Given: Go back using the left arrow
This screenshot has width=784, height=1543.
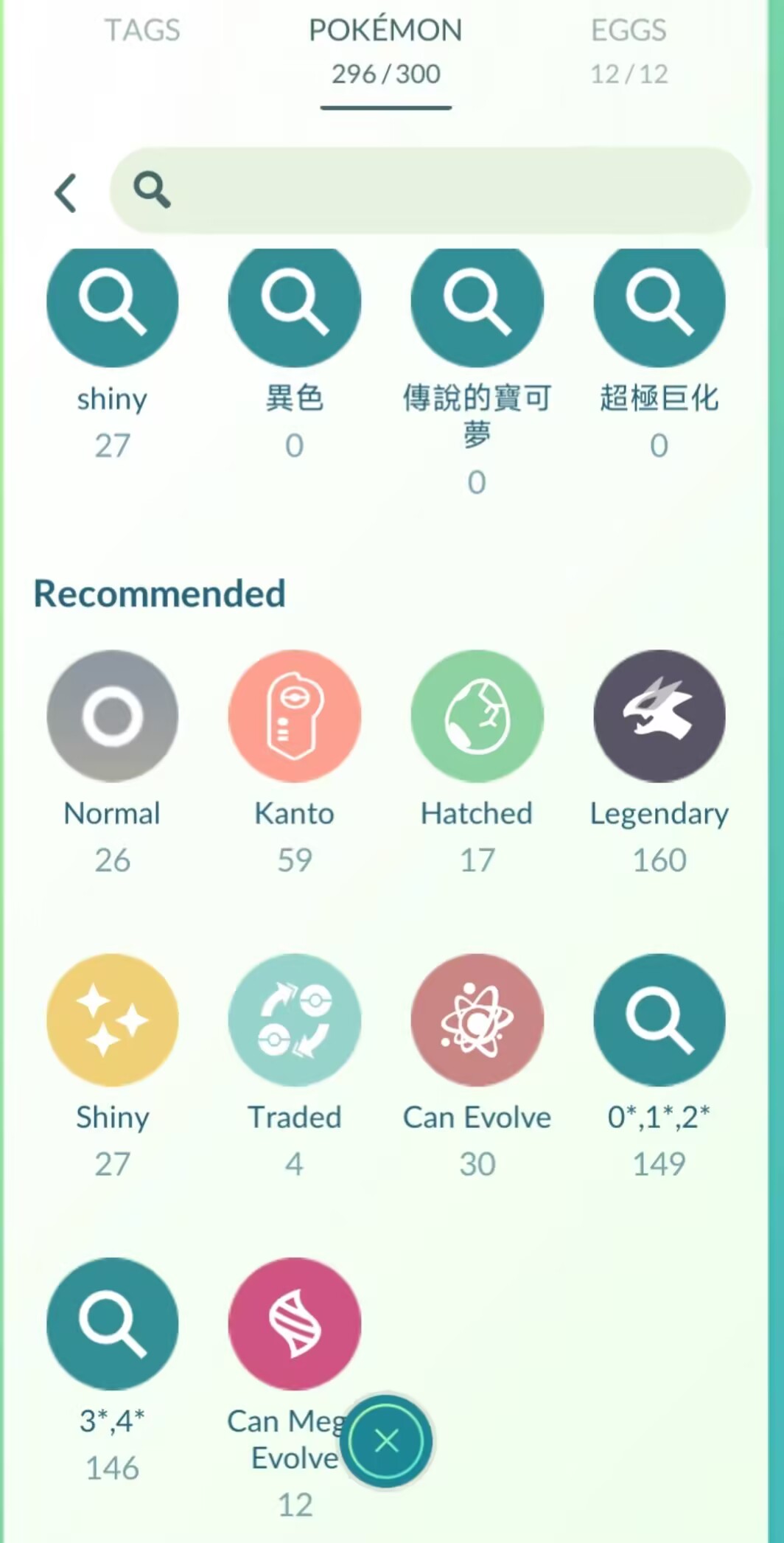Looking at the screenshot, I should pyautogui.click(x=66, y=193).
